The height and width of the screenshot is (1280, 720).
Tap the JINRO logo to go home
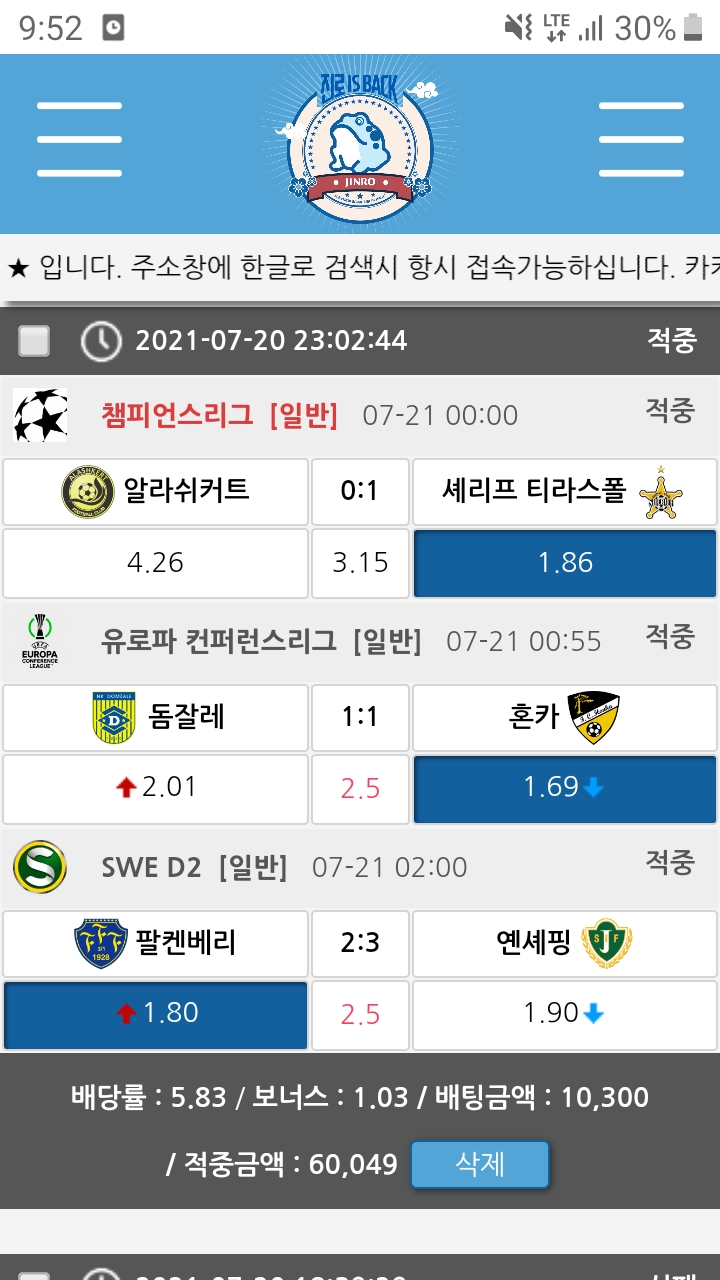pyautogui.click(x=360, y=143)
